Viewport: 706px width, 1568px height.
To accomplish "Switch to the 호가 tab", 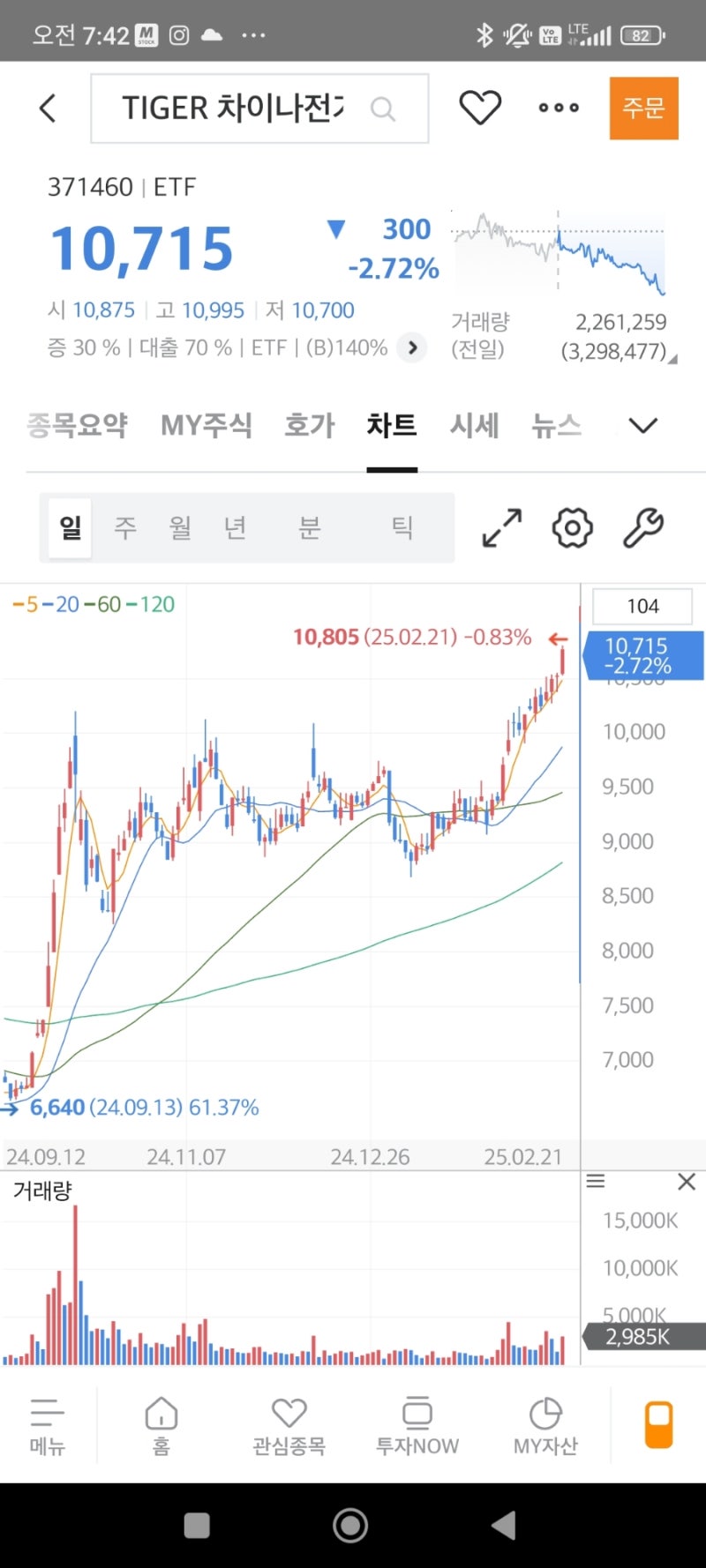I will pyautogui.click(x=308, y=425).
